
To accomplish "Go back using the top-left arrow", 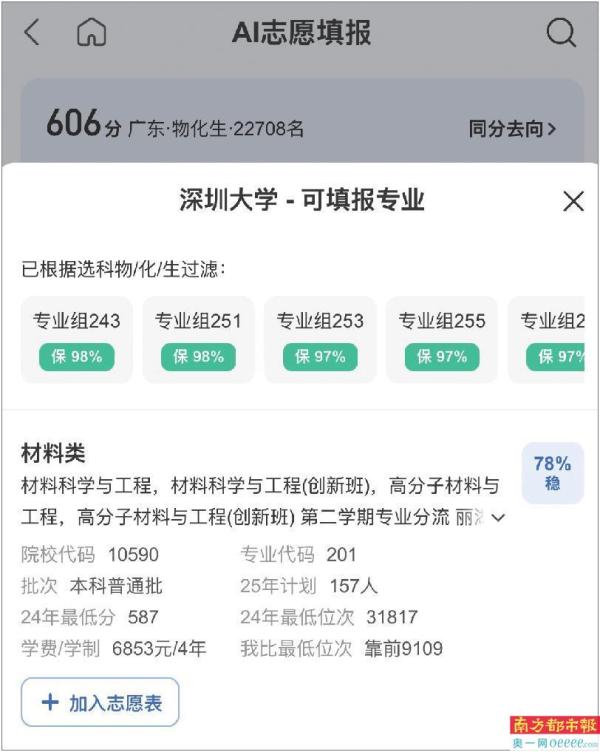I will tap(32, 33).
